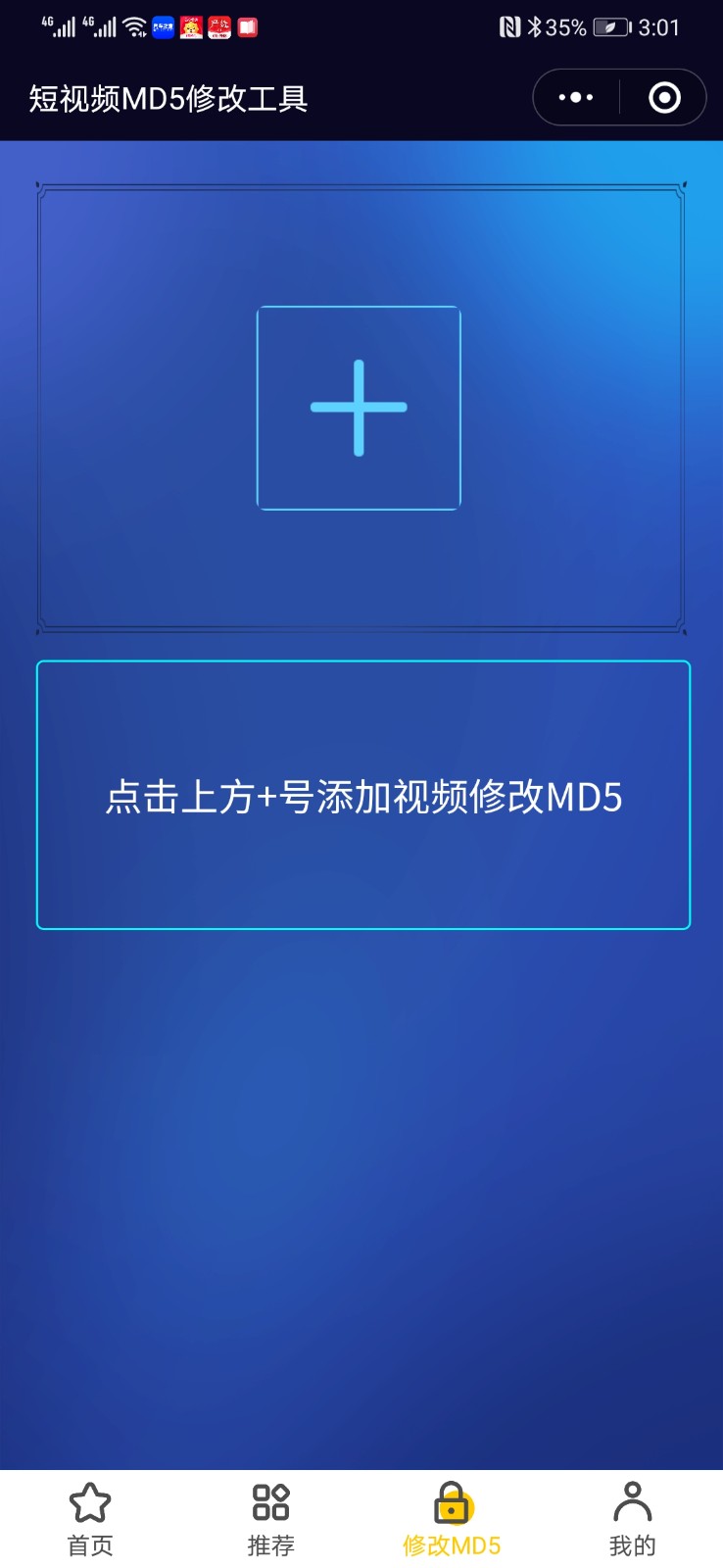The image size is (723, 1568).
Task: Switch to the 首页 tab
Action: click(x=90, y=1519)
